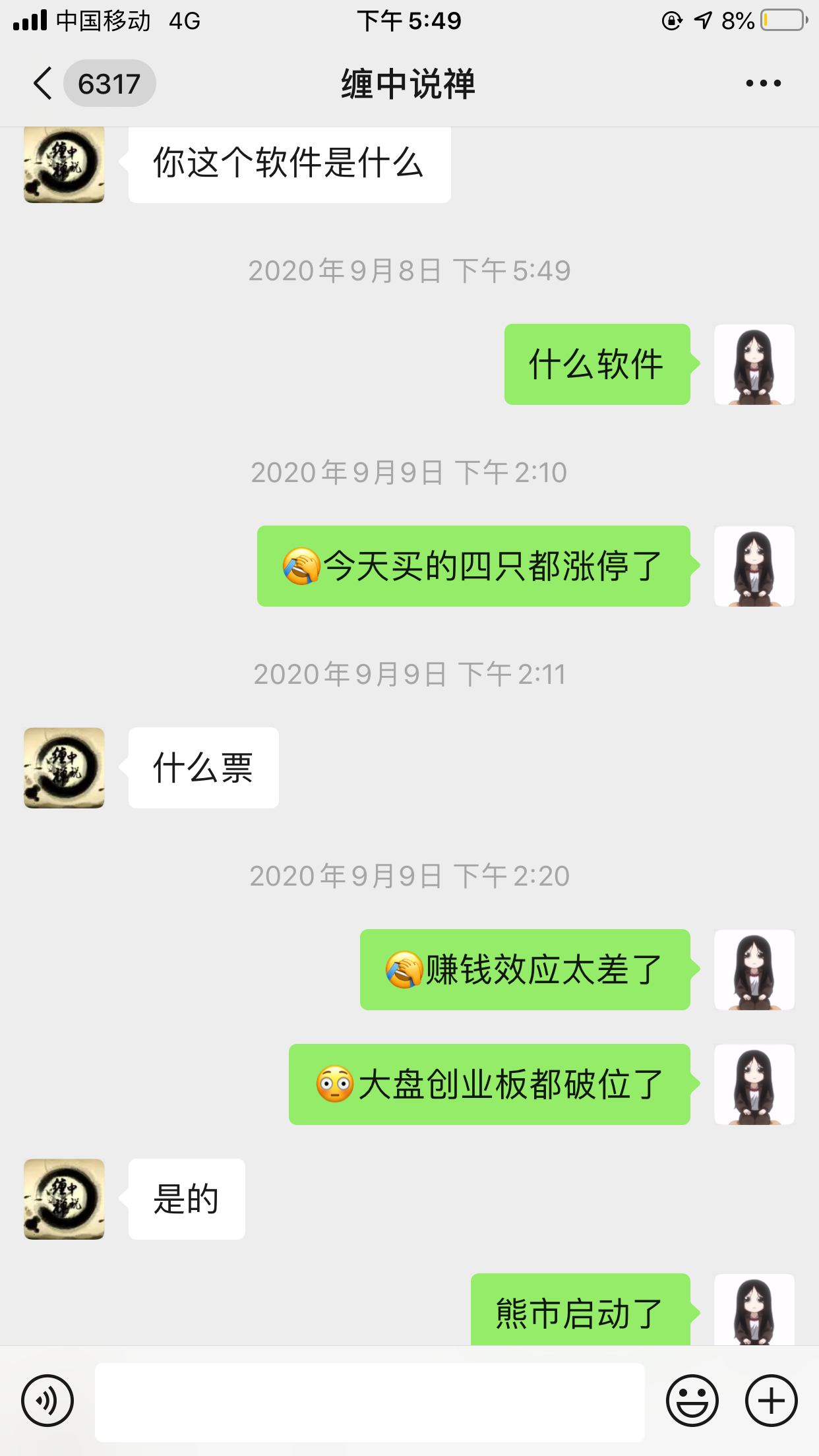Open contact avatar beside "是的"

coord(64,1199)
